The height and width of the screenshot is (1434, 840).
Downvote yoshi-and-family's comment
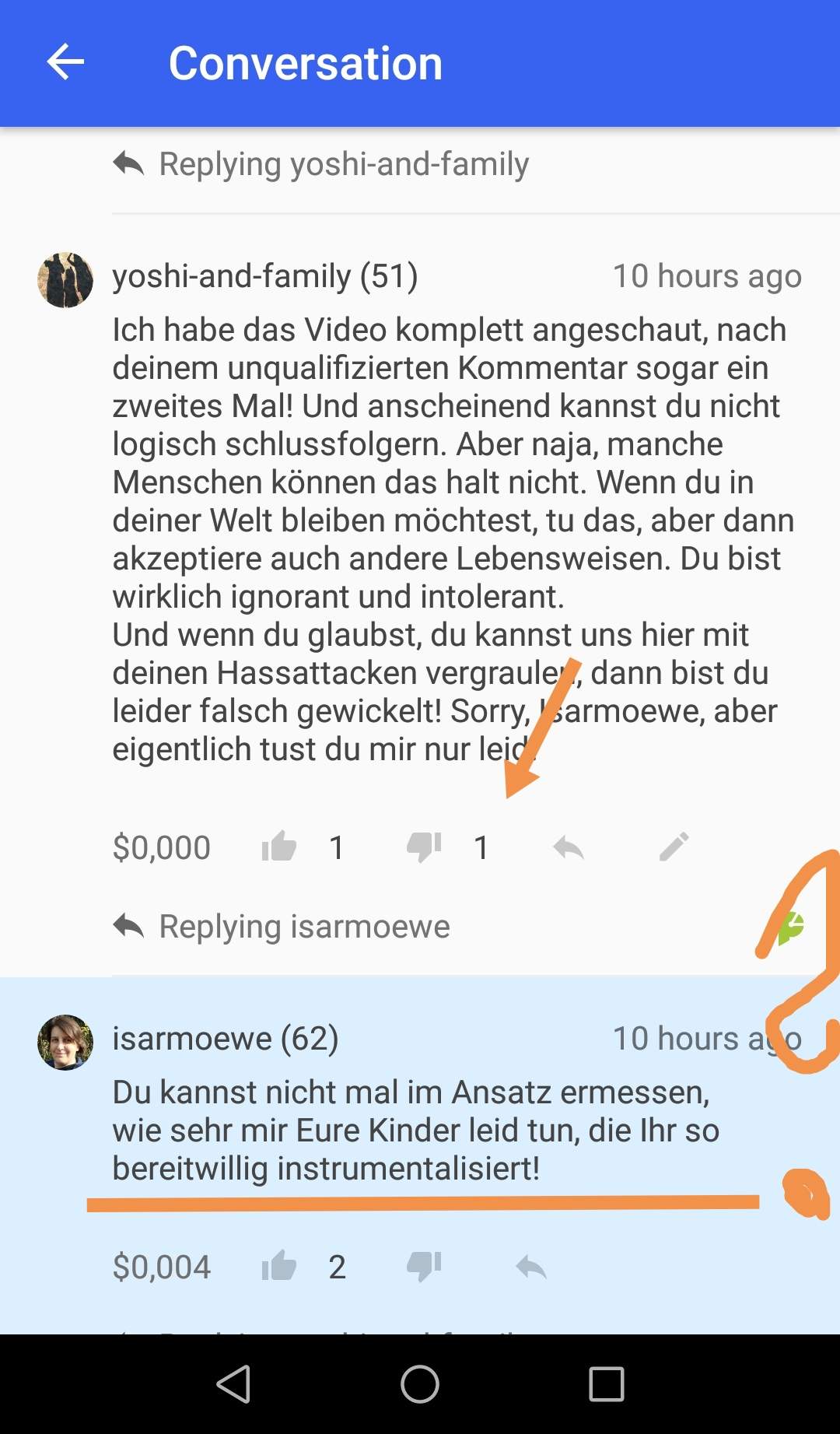424,847
